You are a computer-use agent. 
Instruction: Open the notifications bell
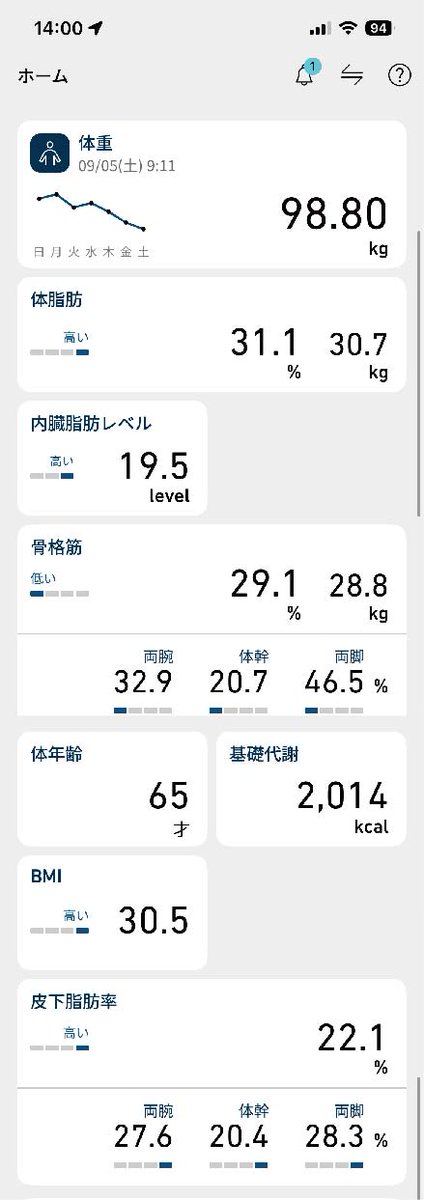click(306, 75)
